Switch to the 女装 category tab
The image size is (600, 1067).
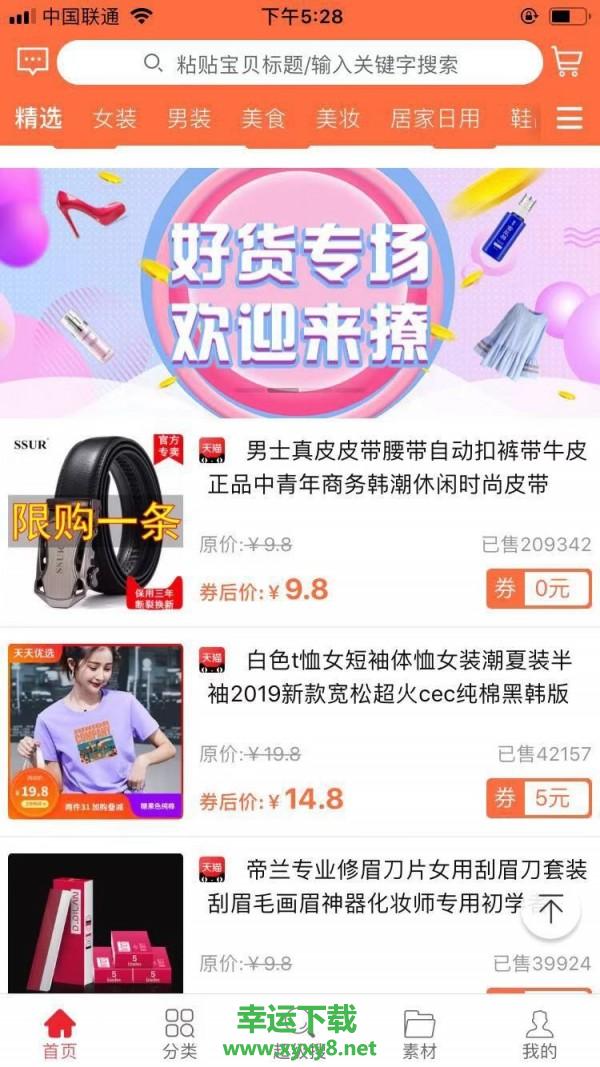pyautogui.click(x=115, y=119)
